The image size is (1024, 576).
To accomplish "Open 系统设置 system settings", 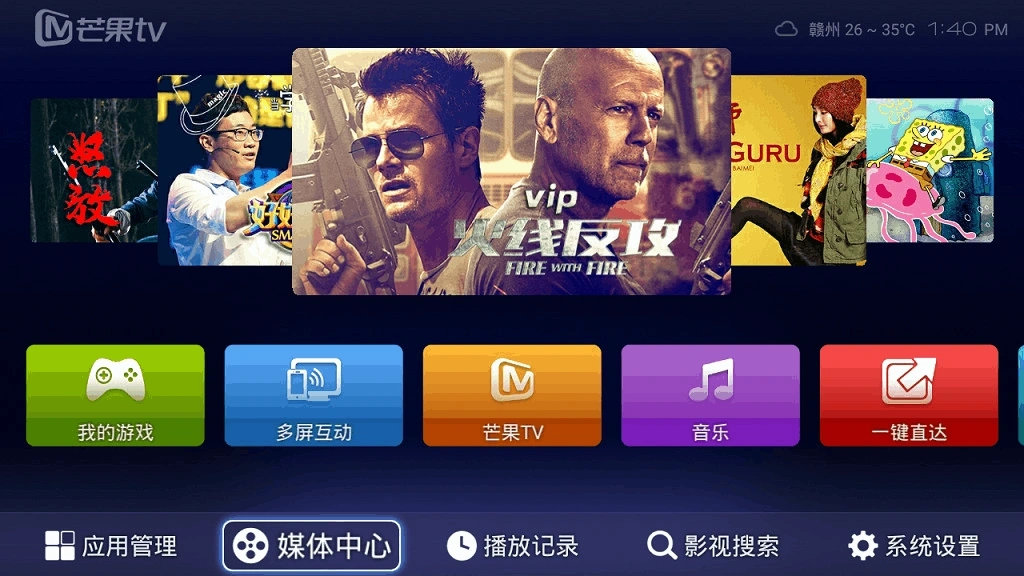I will (914, 545).
